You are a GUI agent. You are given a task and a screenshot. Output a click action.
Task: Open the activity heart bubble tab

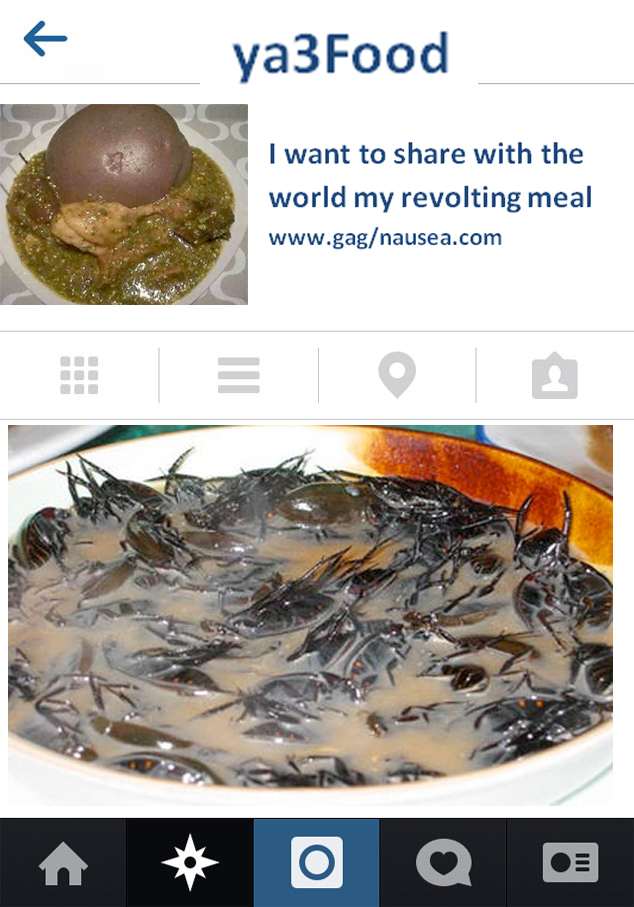pyautogui.click(x=443, y=863)
